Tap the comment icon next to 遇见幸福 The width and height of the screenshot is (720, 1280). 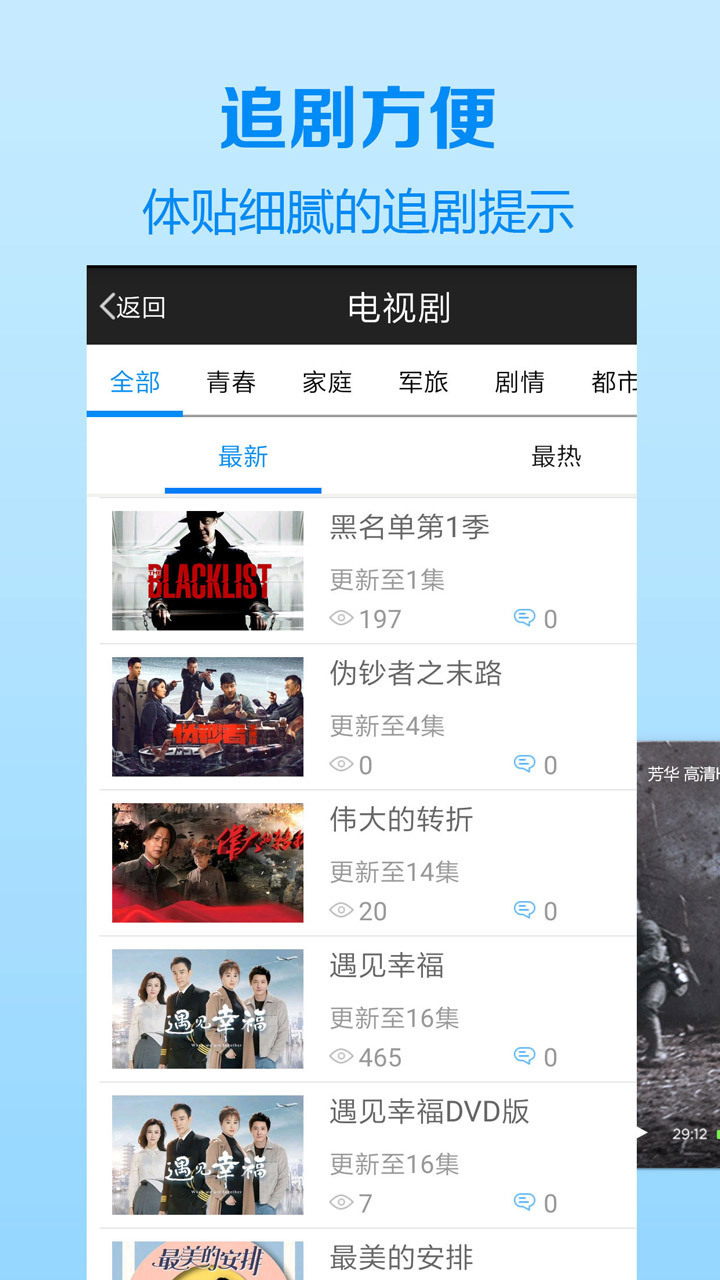(525, 1056)
